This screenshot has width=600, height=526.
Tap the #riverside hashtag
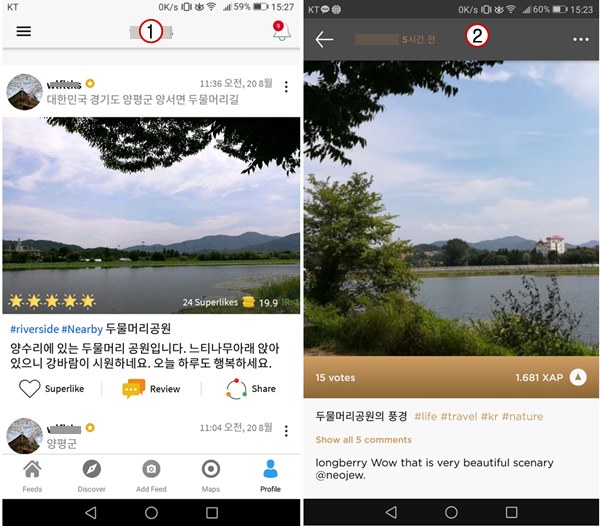tap(34, 329)
